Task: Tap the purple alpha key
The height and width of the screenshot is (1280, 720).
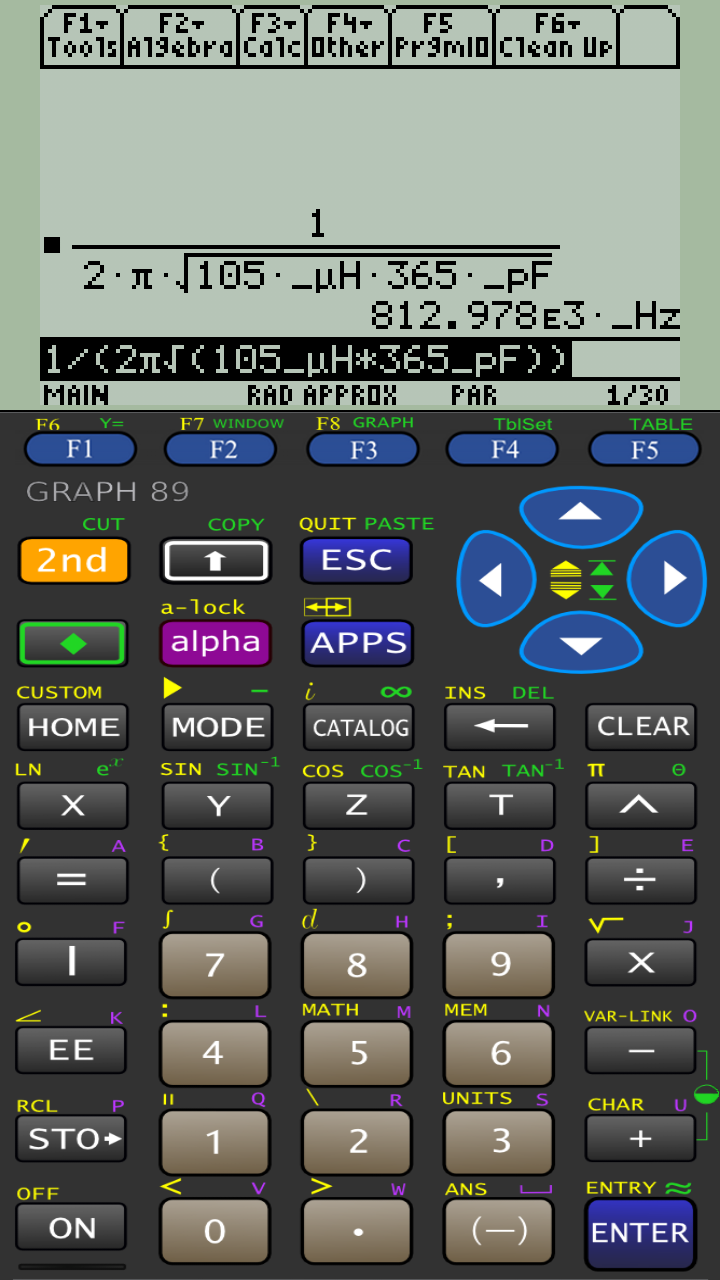Action: (x=215, y=643)
